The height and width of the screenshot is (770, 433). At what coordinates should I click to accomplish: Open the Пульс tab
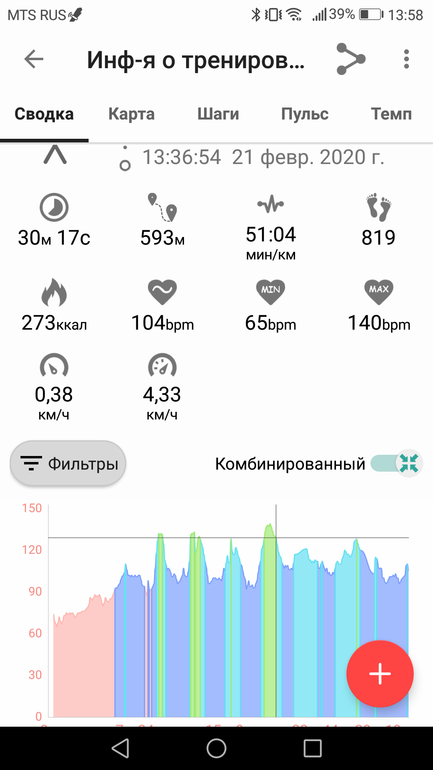point(304,114)
